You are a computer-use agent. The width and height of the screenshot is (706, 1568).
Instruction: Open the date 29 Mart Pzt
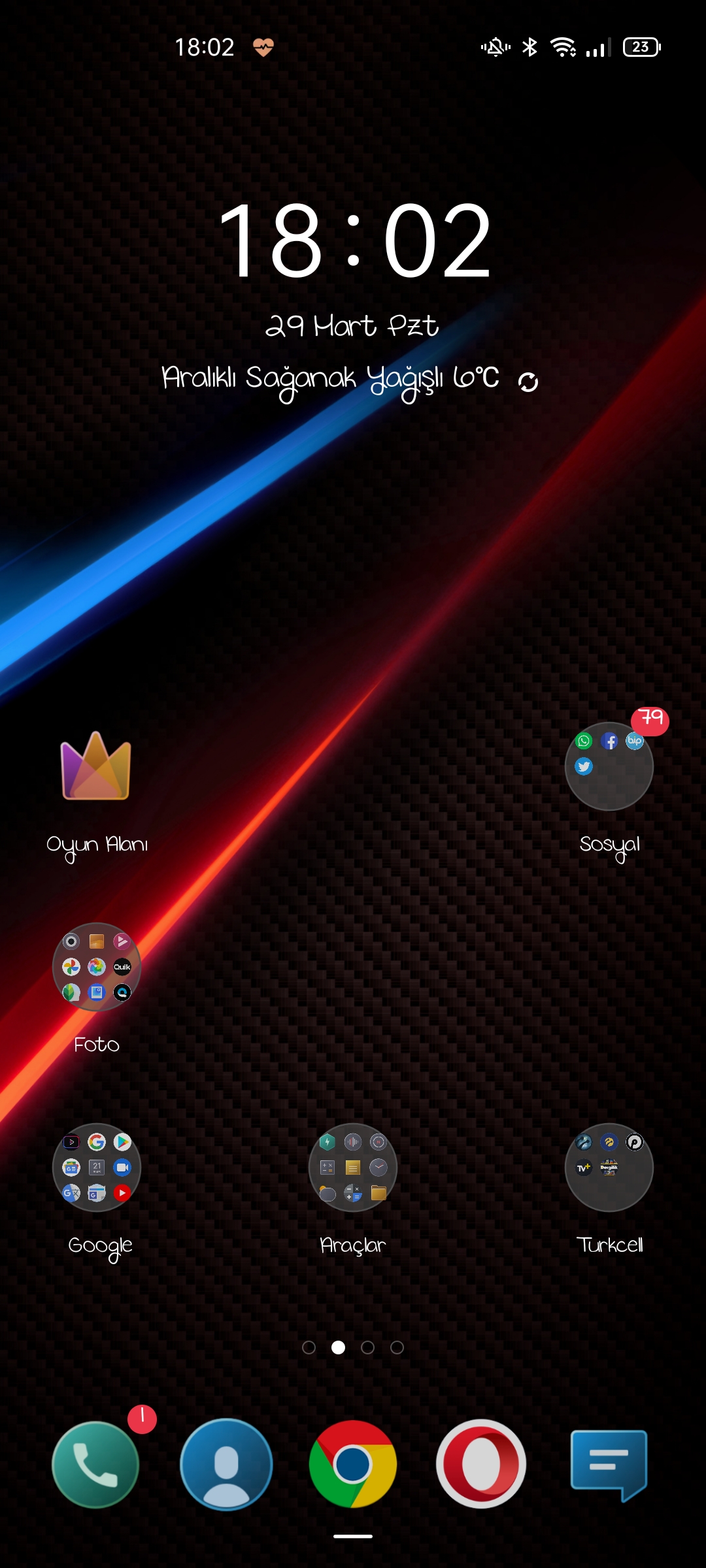pos(352,325)
